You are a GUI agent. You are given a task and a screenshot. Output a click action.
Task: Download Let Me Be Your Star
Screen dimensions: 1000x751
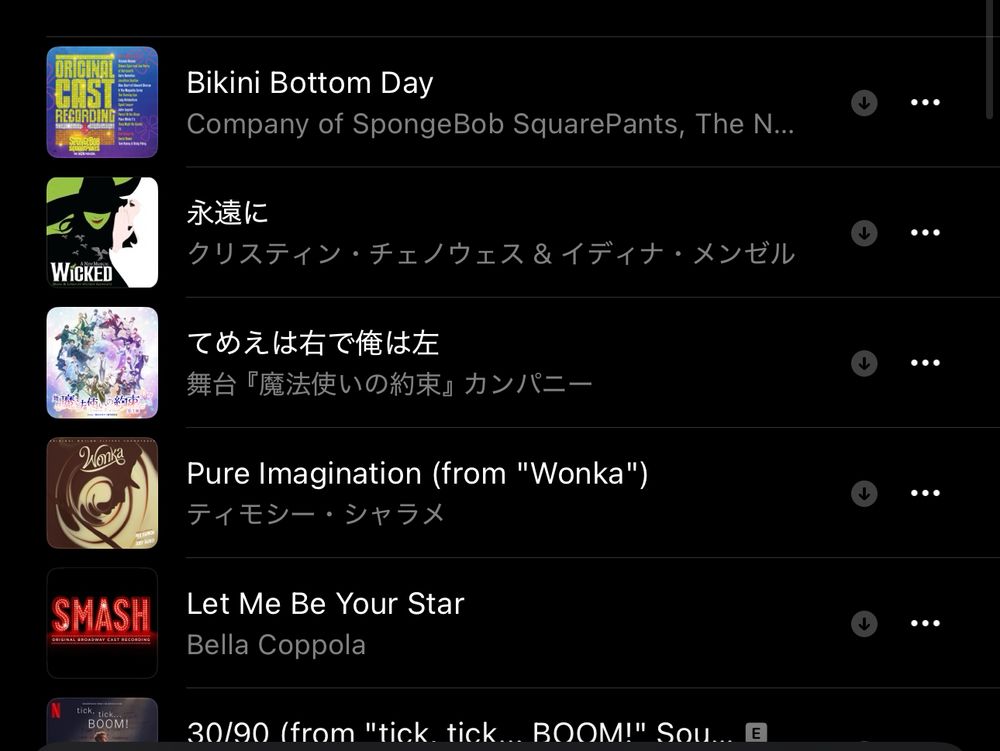coord(864,623)
